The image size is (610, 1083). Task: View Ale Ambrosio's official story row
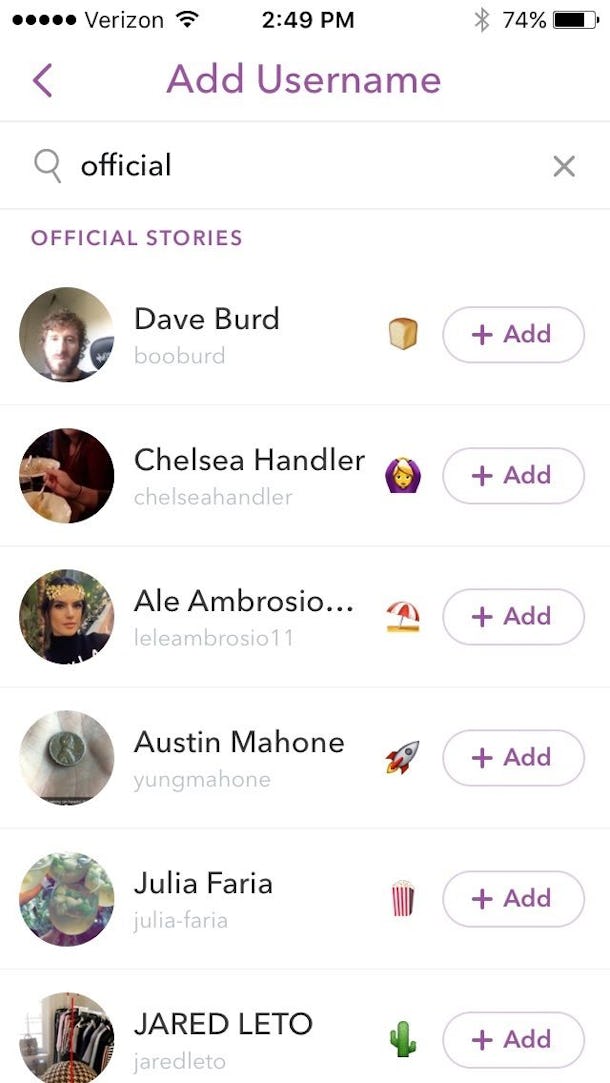pos(242,616)
